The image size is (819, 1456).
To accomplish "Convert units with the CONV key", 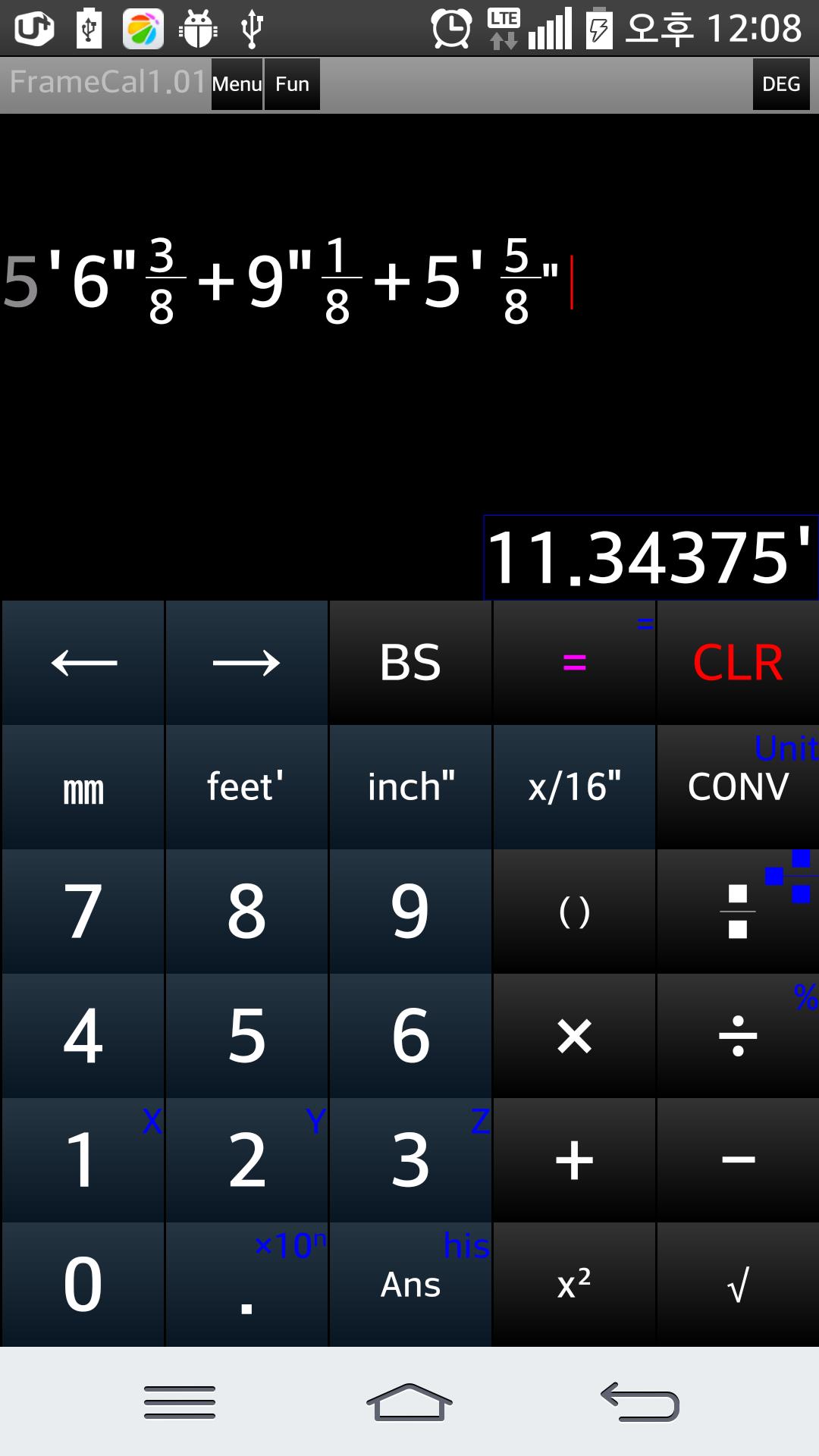I will point(738,787).
